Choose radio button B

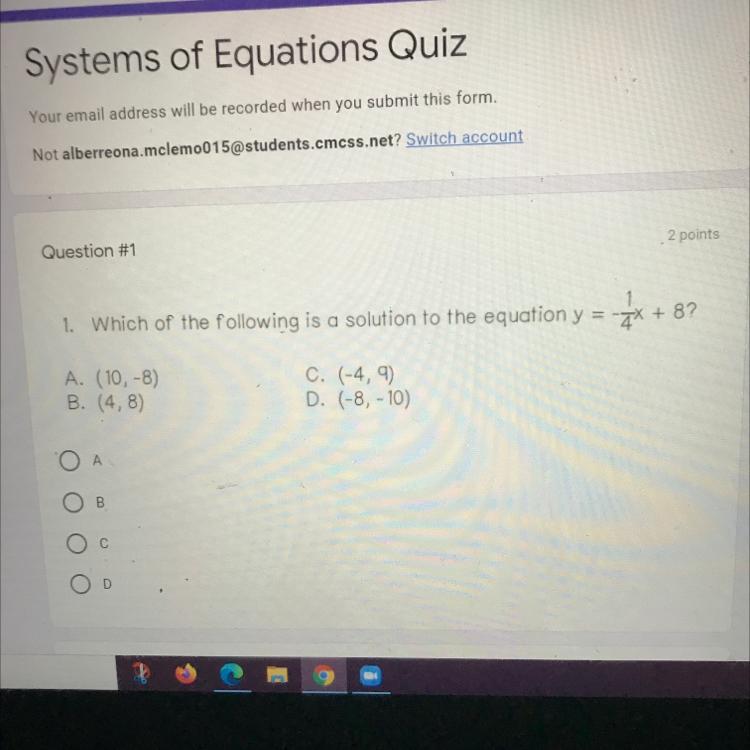click(x=71, y=505)
